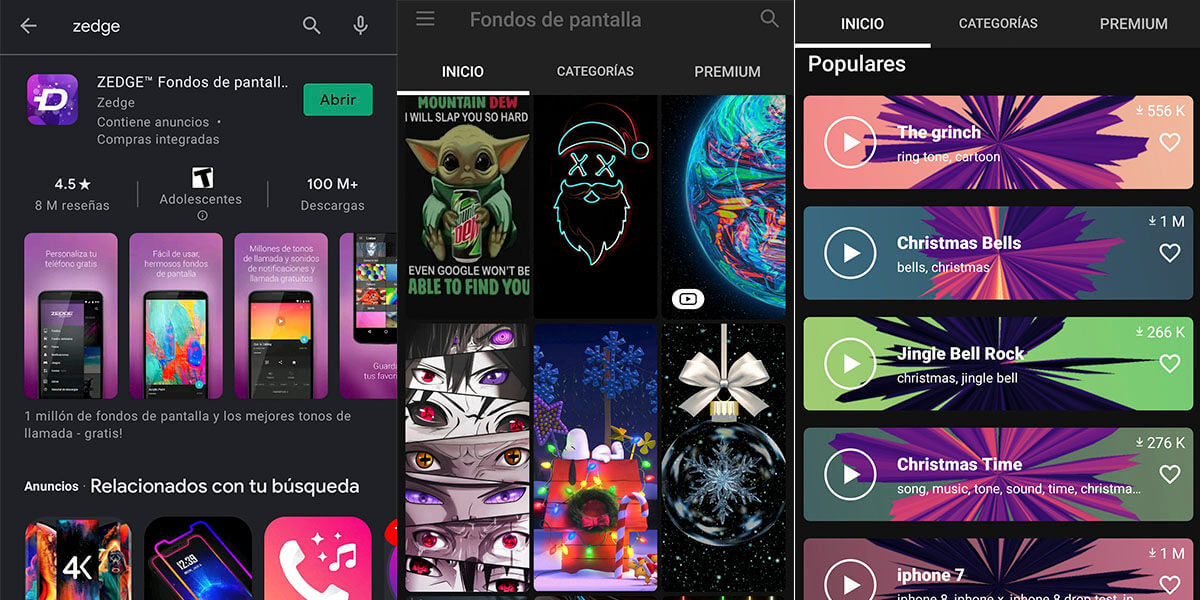
Task: View the 'Personaliza tu teléfono gratis' screenshot
Action: (x=71, y=315)
